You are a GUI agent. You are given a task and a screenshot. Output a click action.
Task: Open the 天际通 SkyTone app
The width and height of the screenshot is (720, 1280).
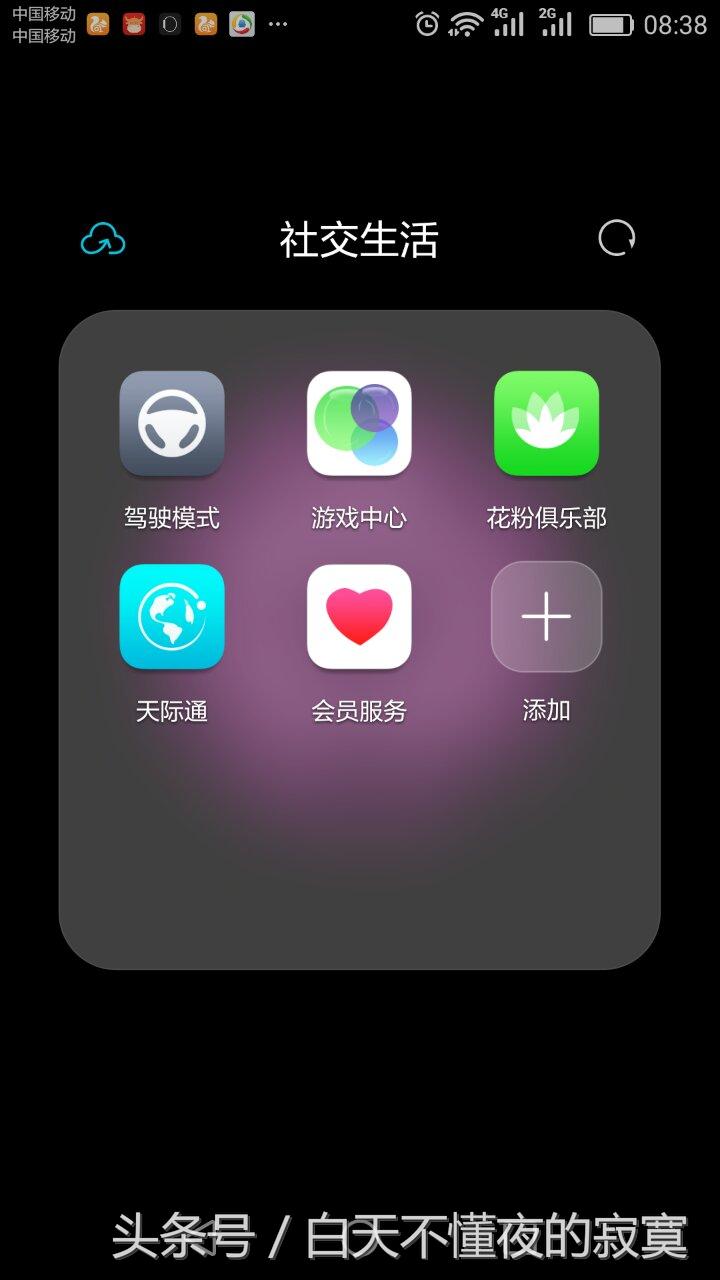click(171, 616)
